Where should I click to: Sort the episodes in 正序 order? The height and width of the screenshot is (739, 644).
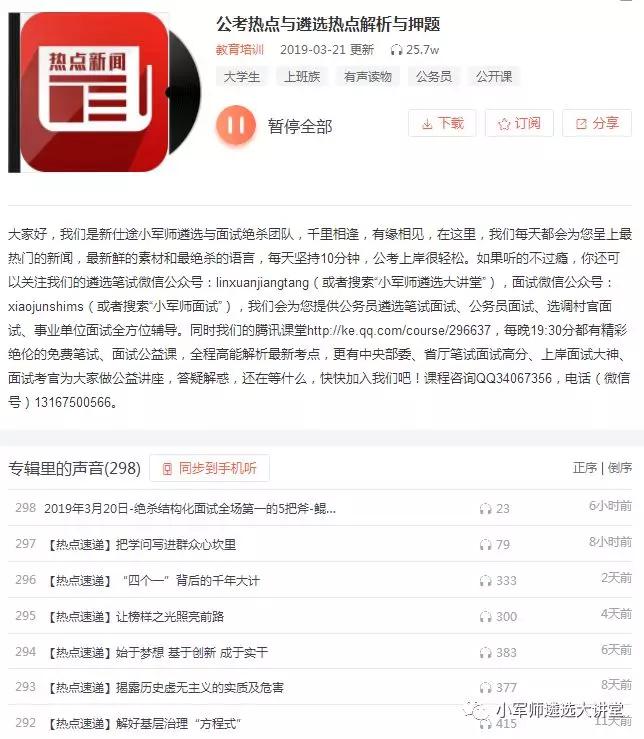coord(584,468)
